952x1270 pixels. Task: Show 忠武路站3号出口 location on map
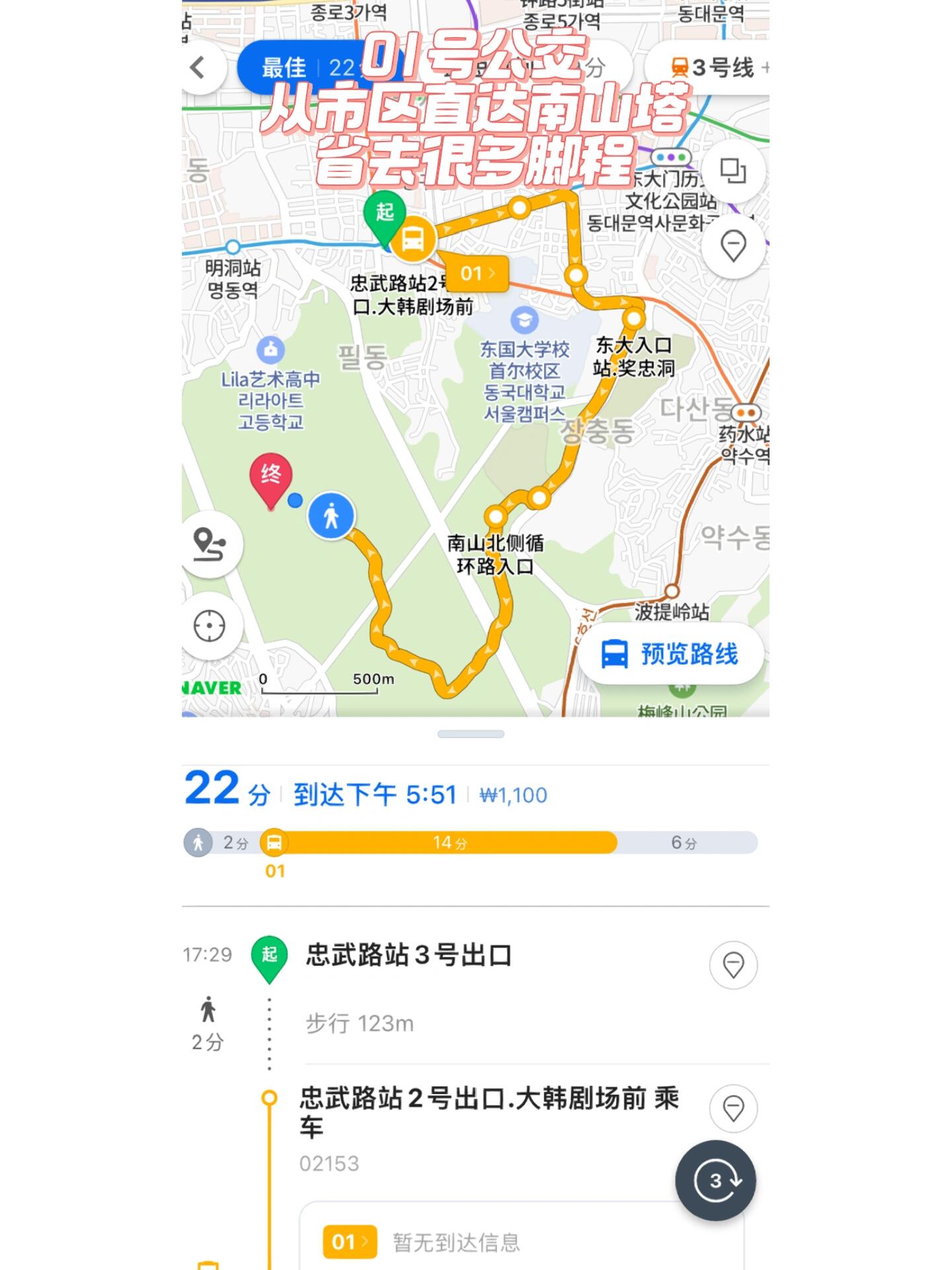coord(733,965)
